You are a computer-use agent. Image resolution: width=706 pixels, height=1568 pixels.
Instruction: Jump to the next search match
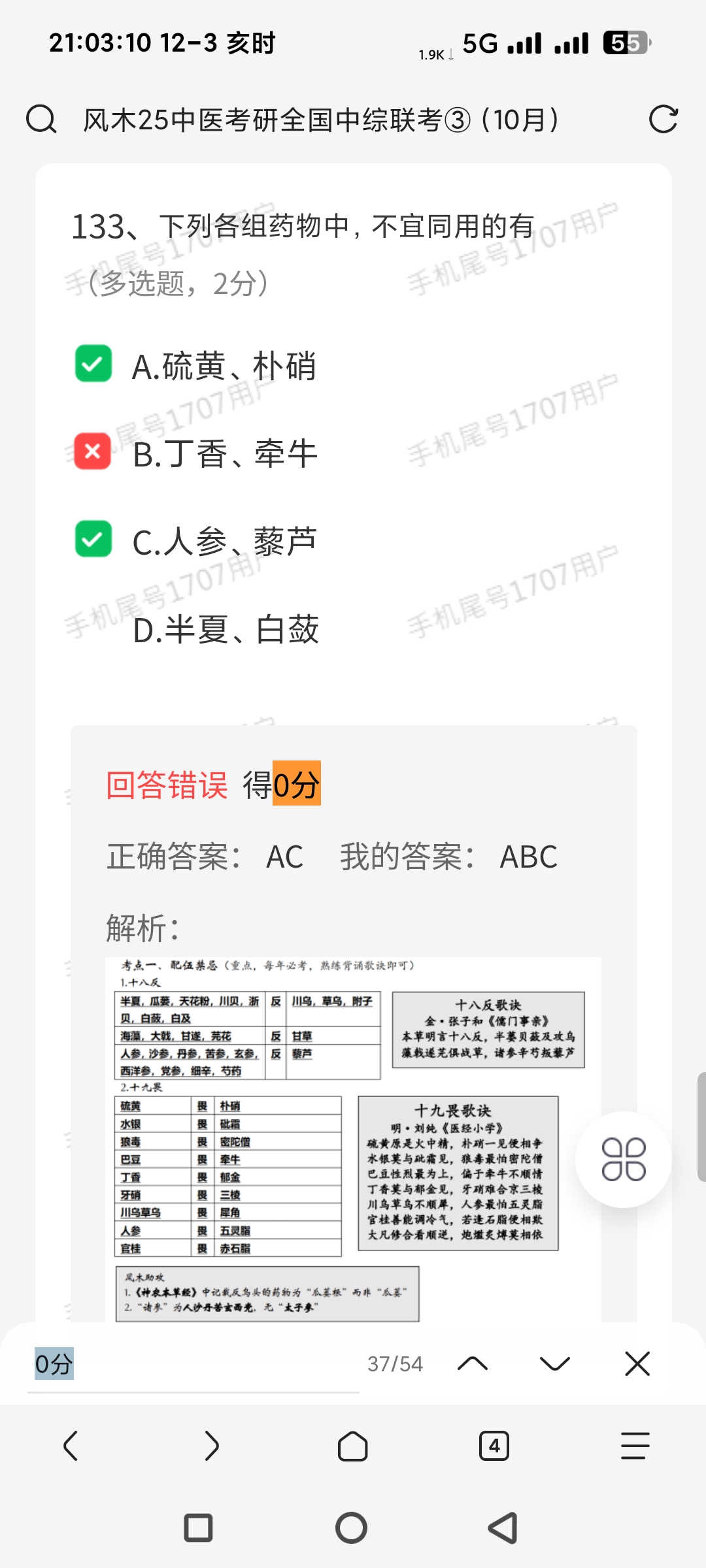(555, 1364)
